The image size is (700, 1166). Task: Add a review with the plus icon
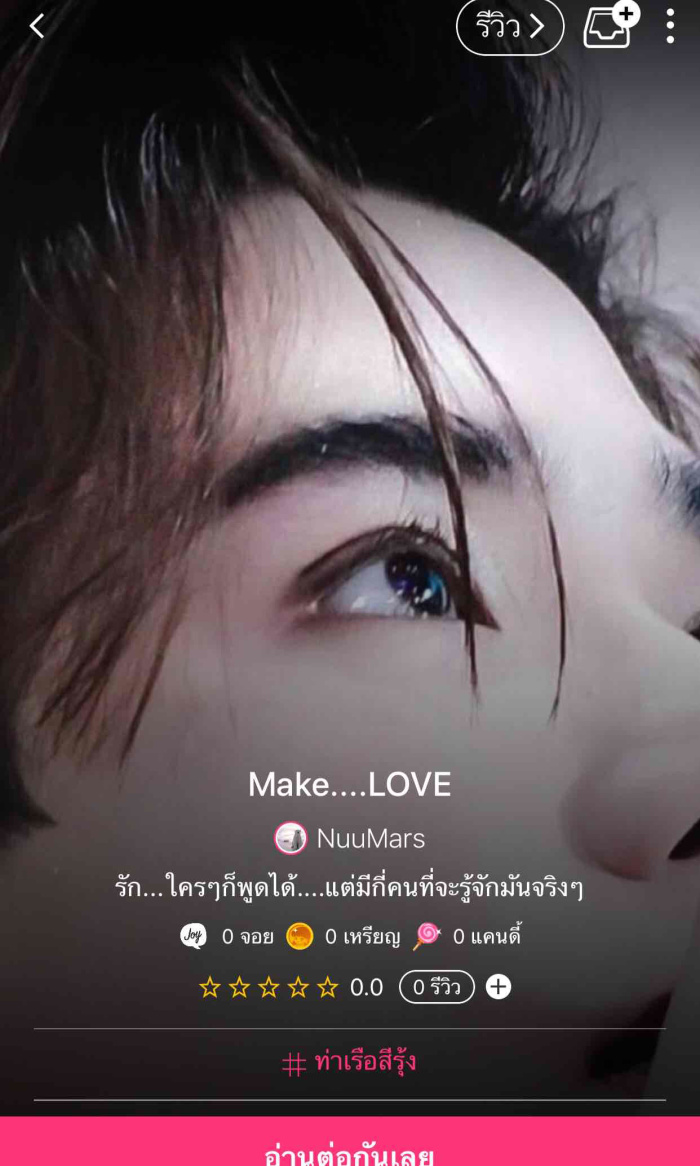(x=498, y=987)
